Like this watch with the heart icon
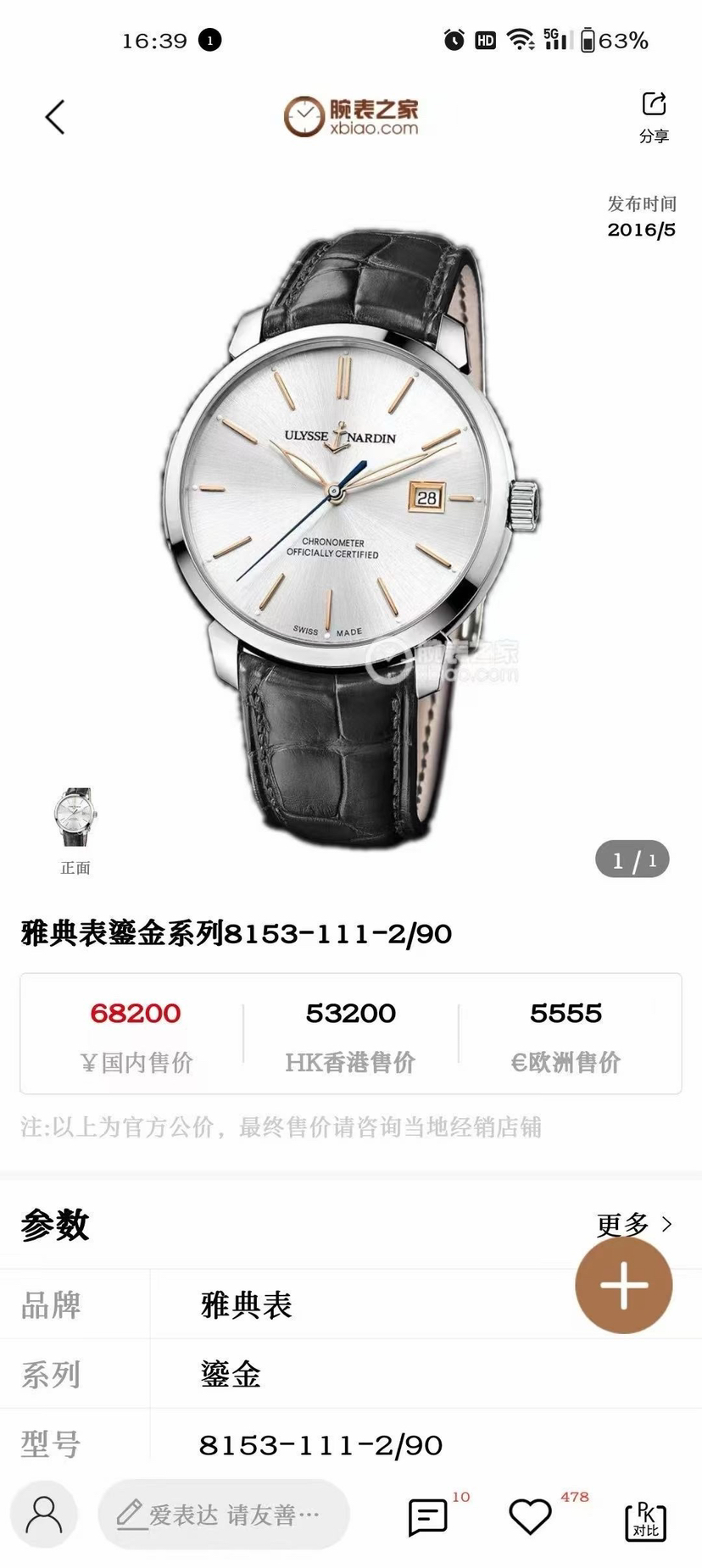 [x=530, y=1516]
